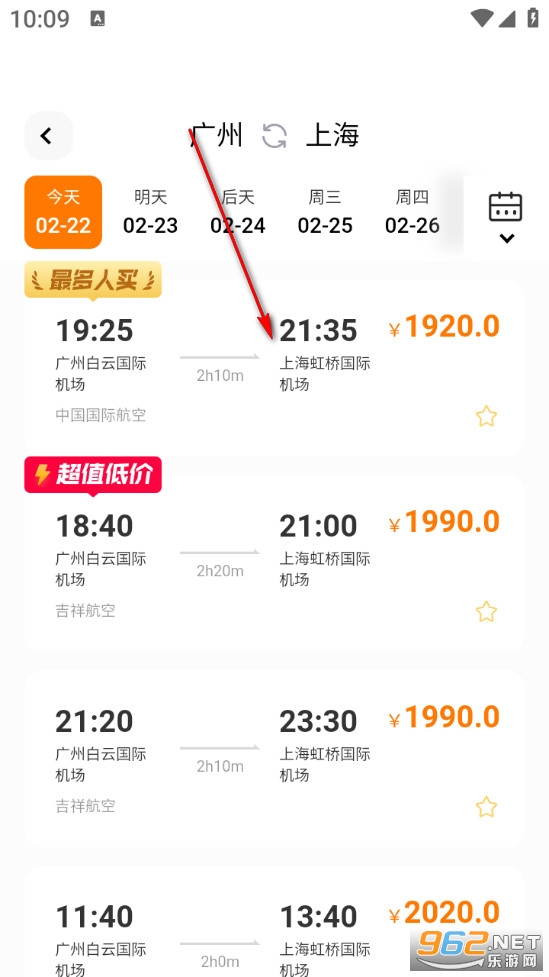
Task: Star the 18:40 flight
Action: 486,611
